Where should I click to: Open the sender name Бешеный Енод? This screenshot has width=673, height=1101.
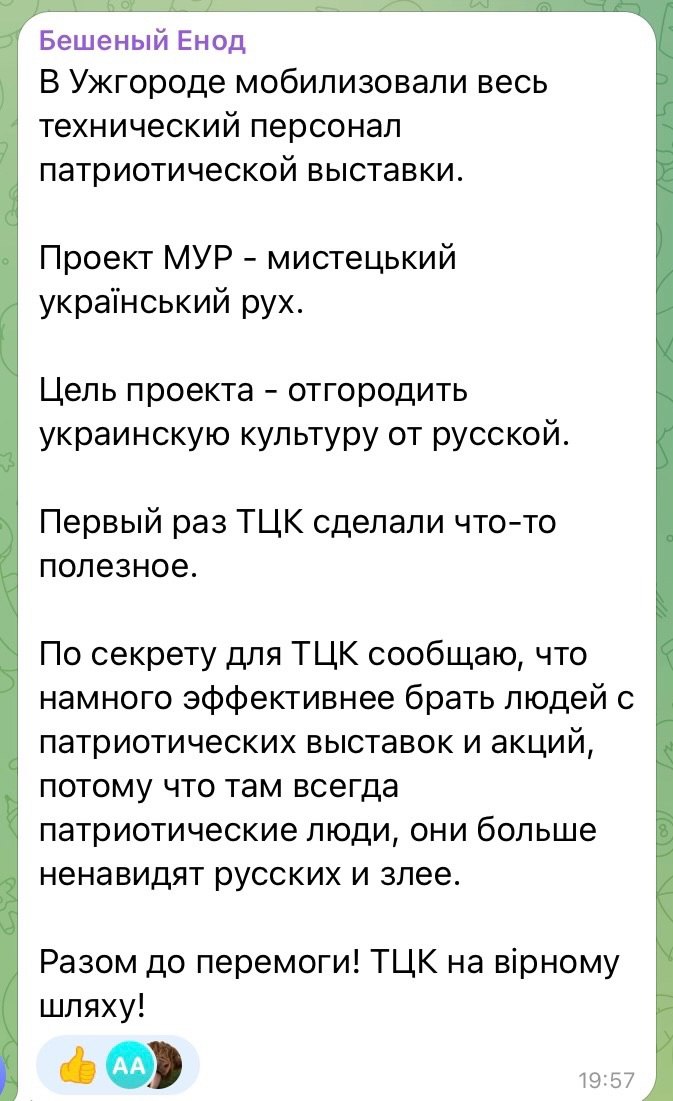click(x=143, y=42)
